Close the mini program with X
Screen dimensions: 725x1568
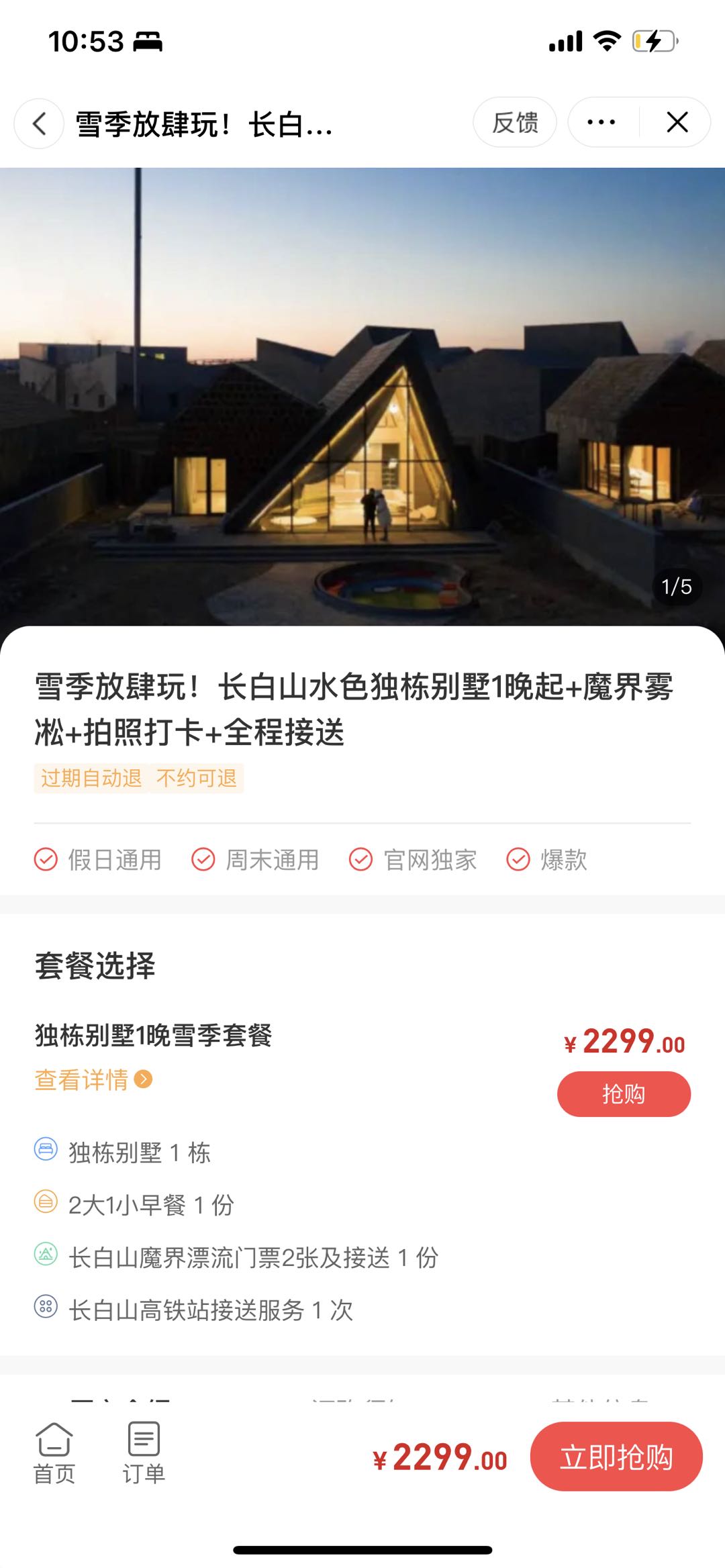[x=677, y=122]
